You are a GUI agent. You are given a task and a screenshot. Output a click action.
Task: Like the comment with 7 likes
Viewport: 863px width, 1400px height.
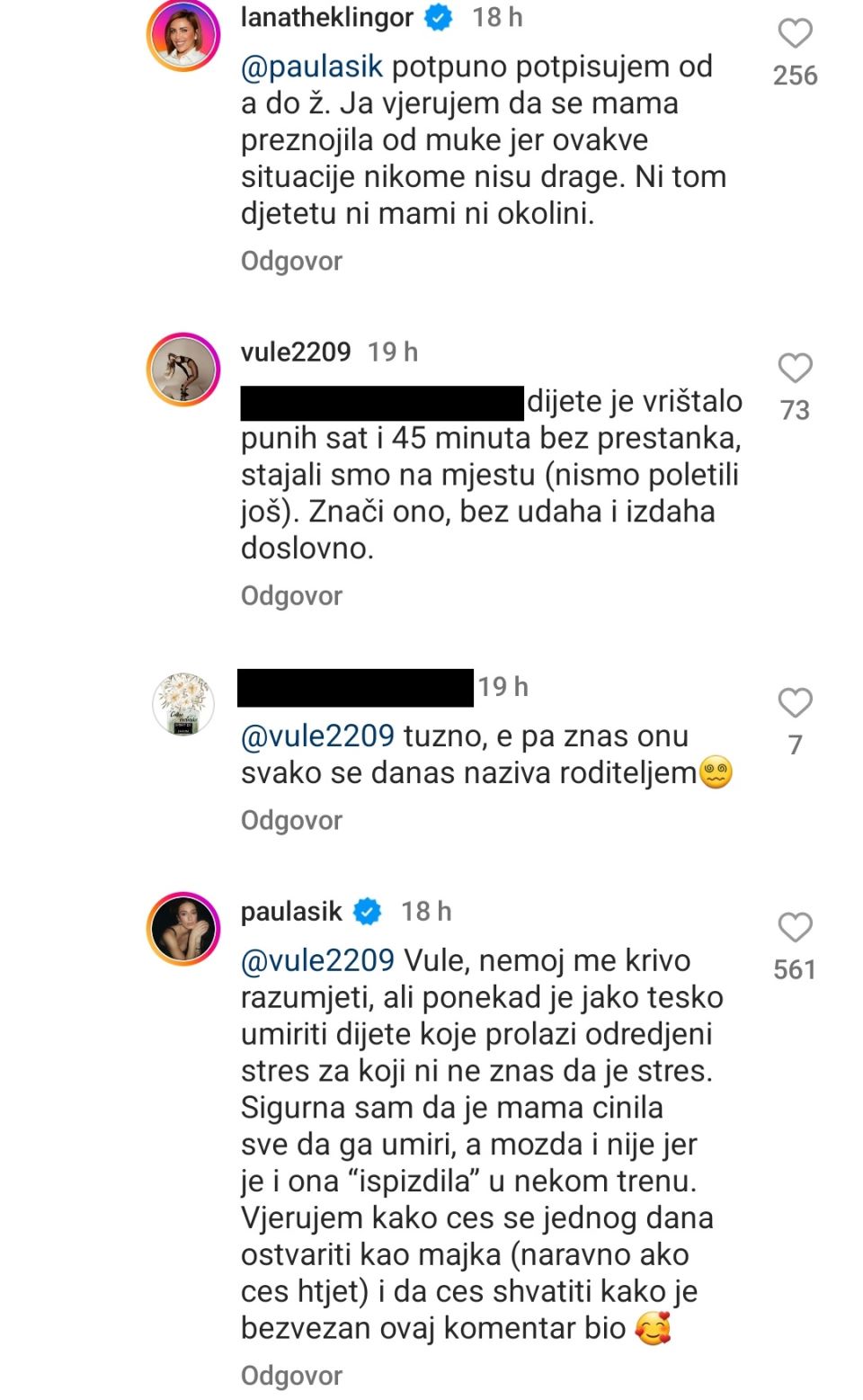click(x=795, y=703)
